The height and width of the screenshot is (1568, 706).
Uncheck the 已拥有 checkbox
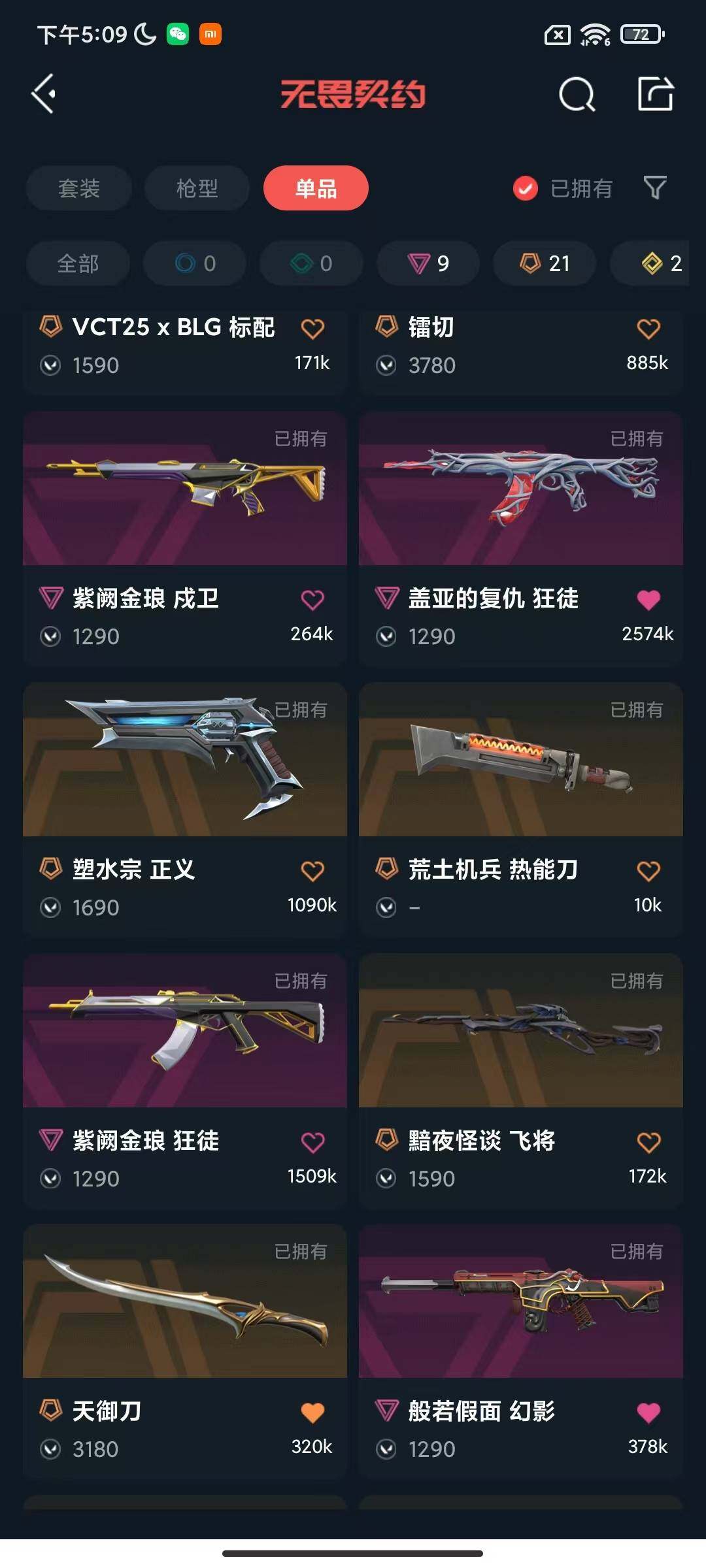pyautogui.click(x=526, y=189)
